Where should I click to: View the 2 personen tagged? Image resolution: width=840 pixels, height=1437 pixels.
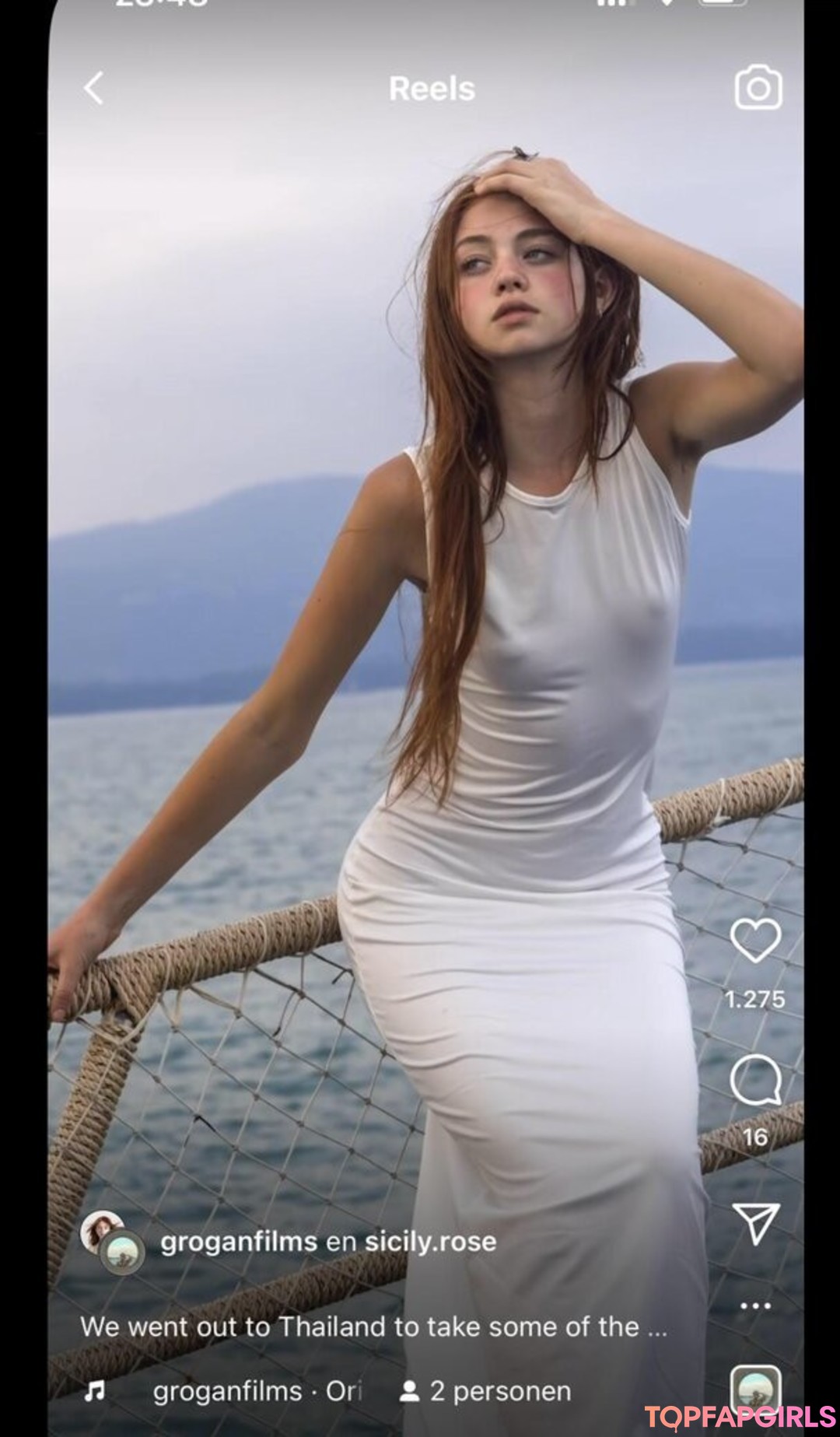(485, 1391)
